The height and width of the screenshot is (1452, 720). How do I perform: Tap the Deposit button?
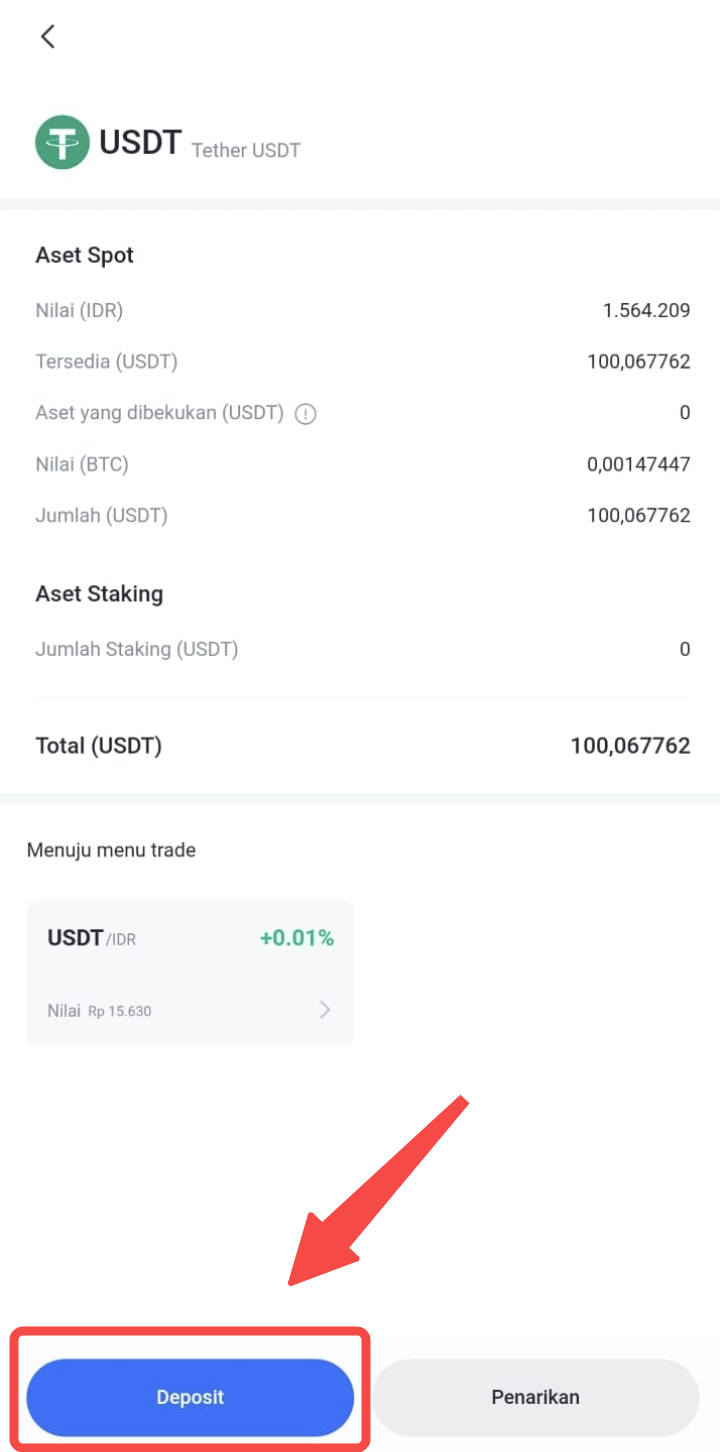pos(190,1397)
